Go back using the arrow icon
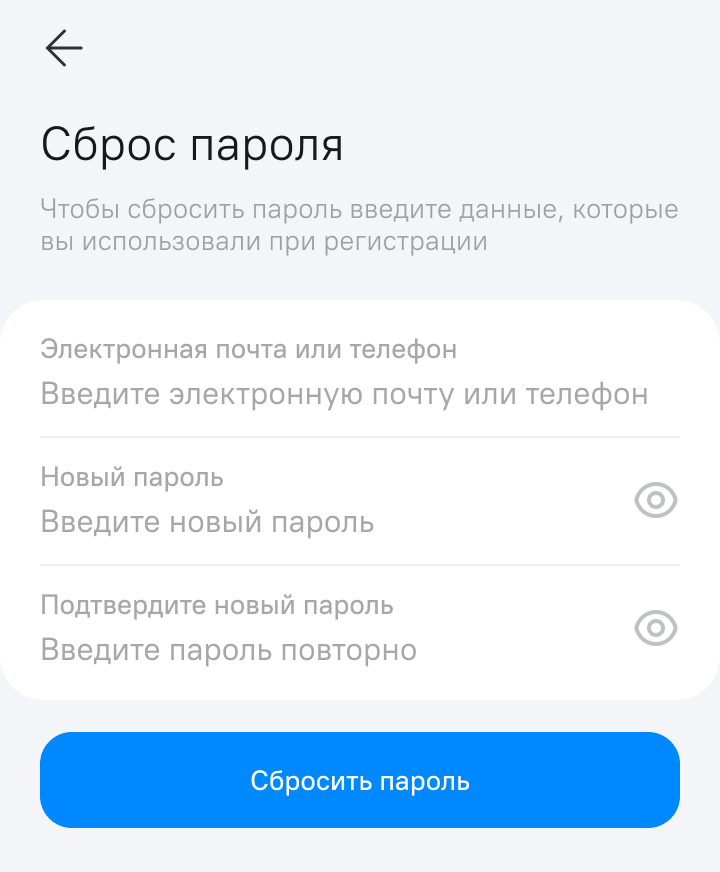 [63, 48]
